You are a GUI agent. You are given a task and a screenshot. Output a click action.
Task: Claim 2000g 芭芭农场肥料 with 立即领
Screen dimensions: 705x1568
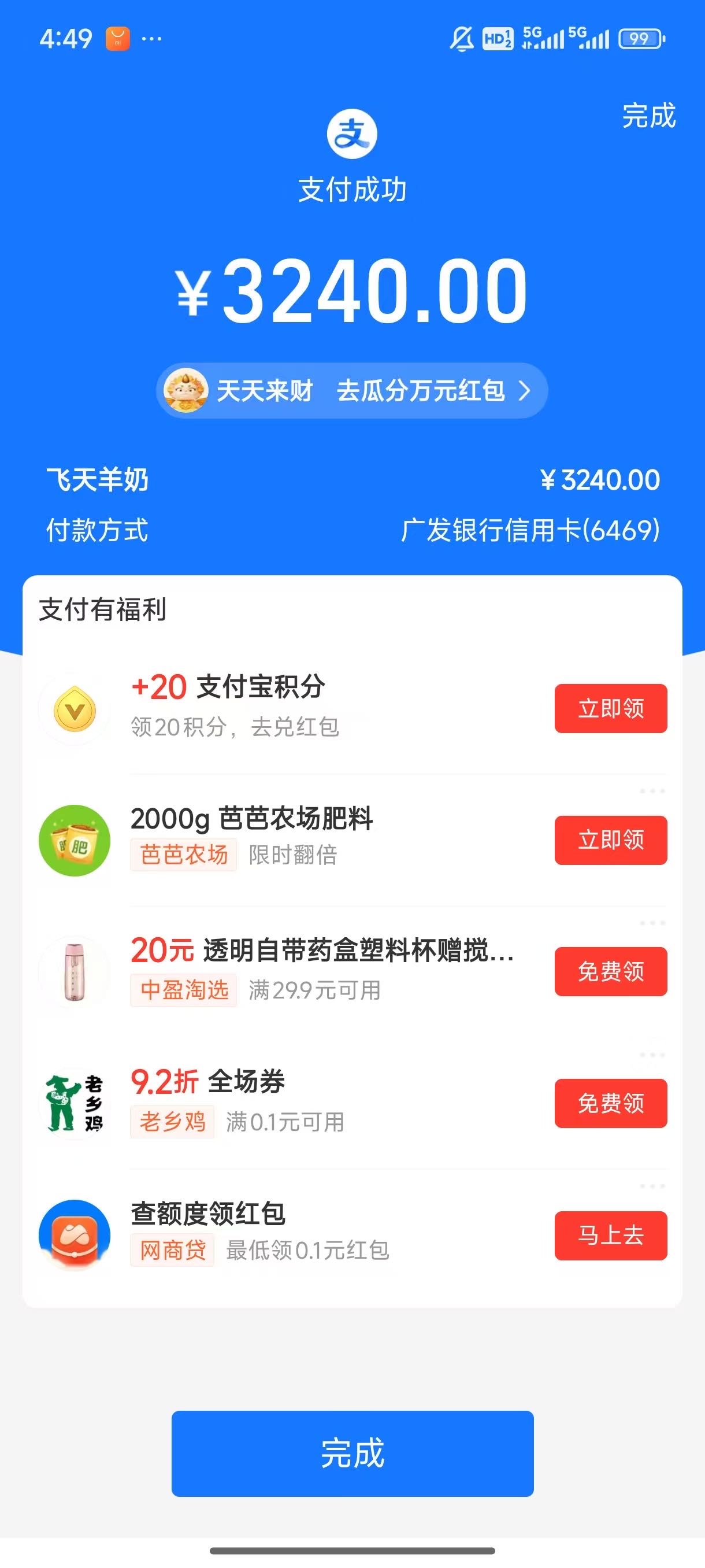(x=610, y=840)
